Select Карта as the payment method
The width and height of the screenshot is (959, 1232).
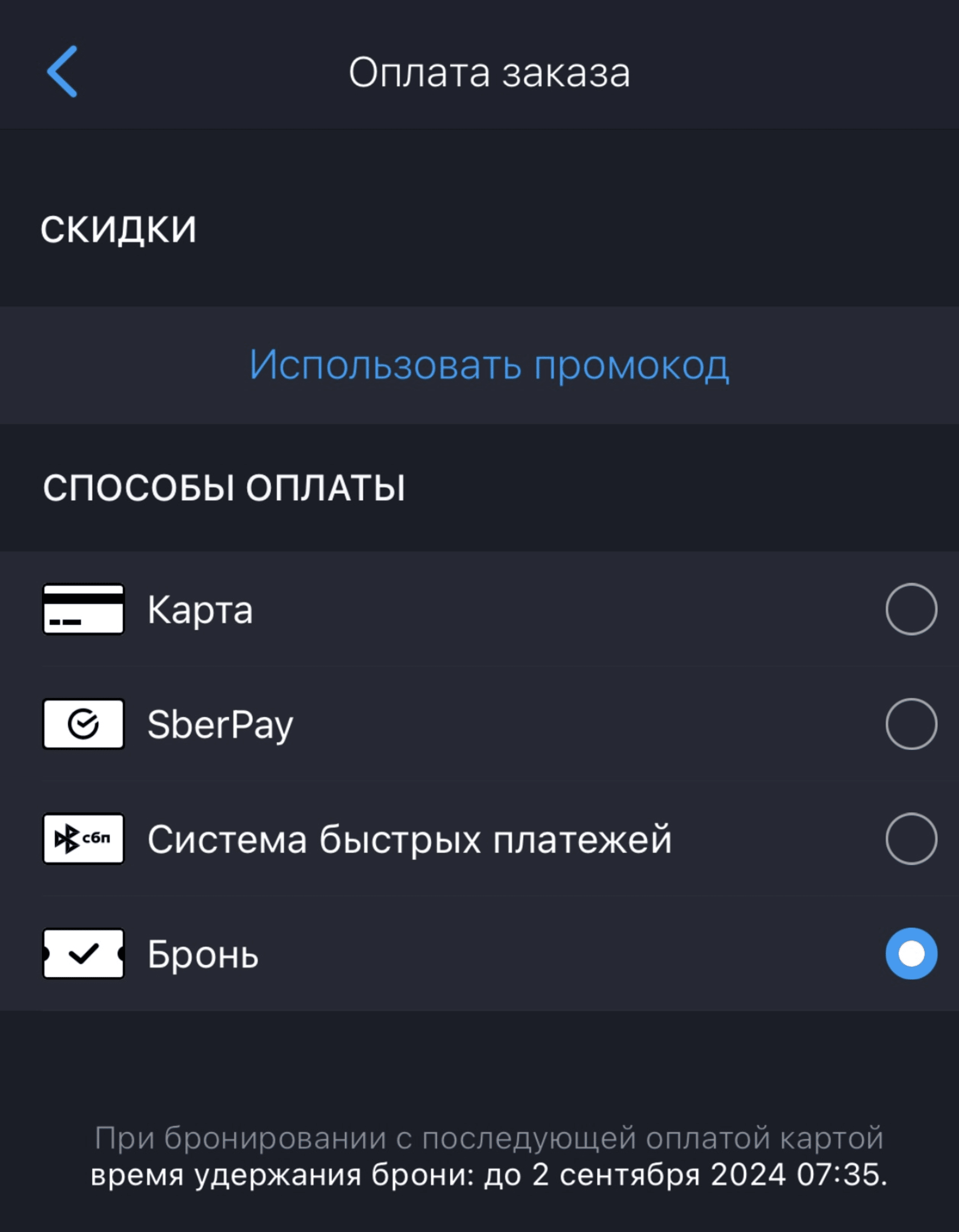pos(911,609)
